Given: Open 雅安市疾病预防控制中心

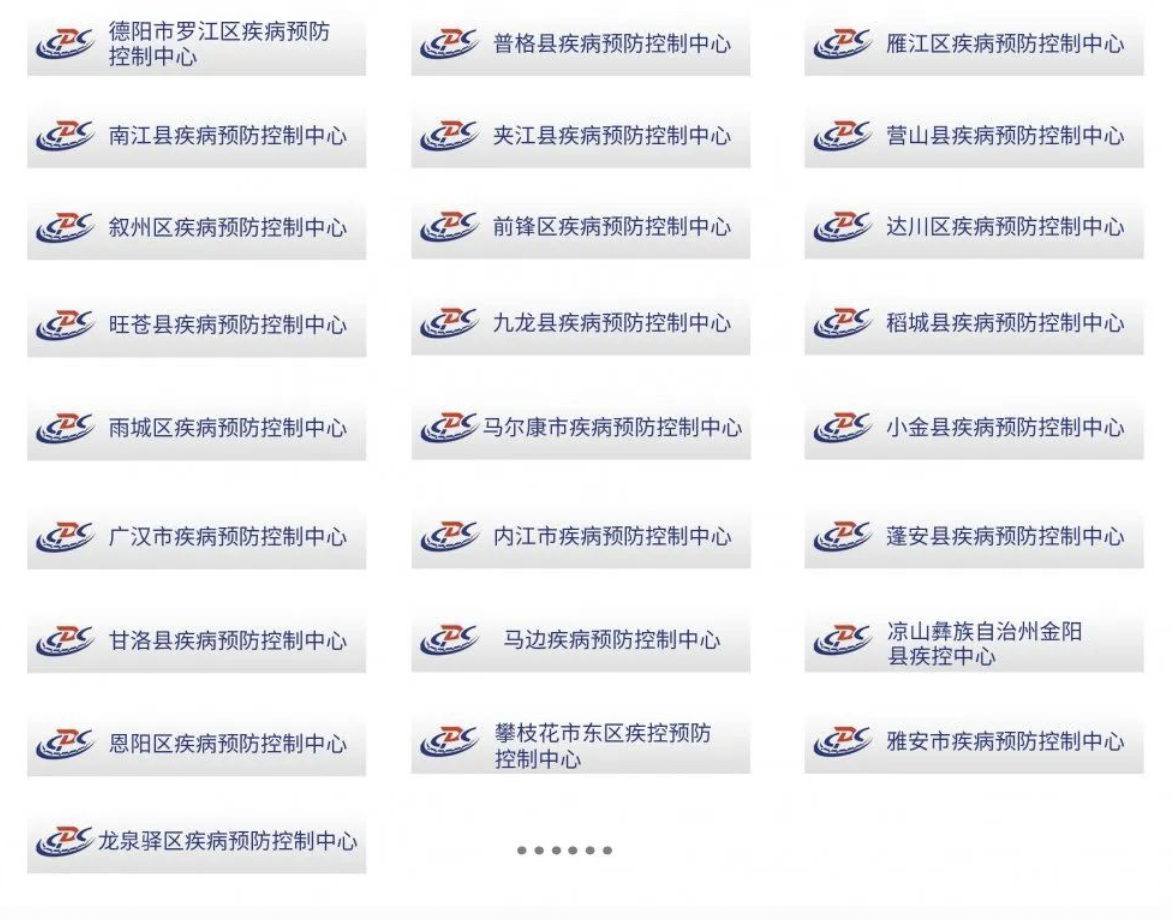Looking at the screenshot, I should pos(974,743).
